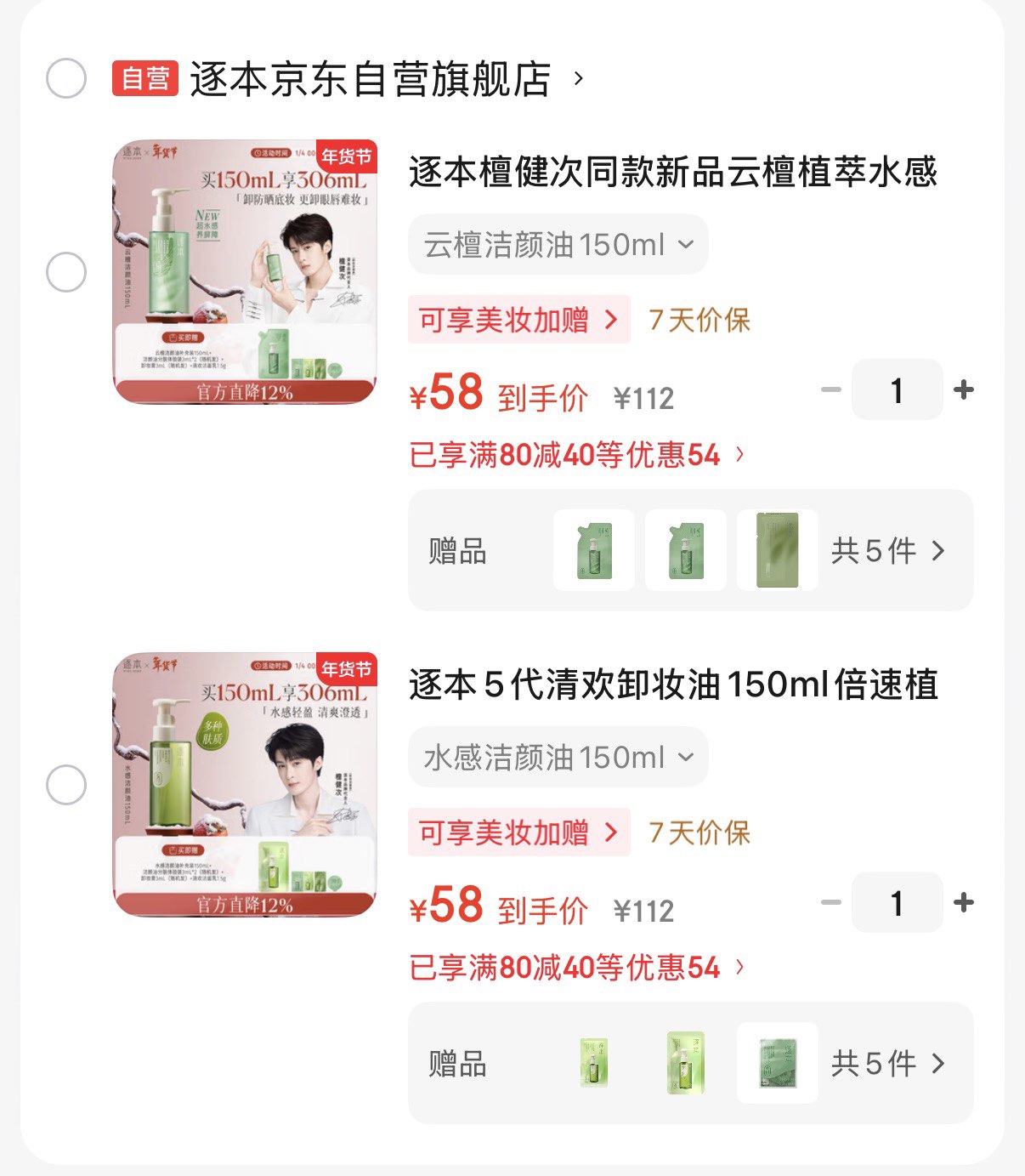Image resolution: width=1025 pixels, height=1176 pixels.
Task: Expand 共5件 gifts for 云檀洁颜油
Action: click(x=887, y=551)
